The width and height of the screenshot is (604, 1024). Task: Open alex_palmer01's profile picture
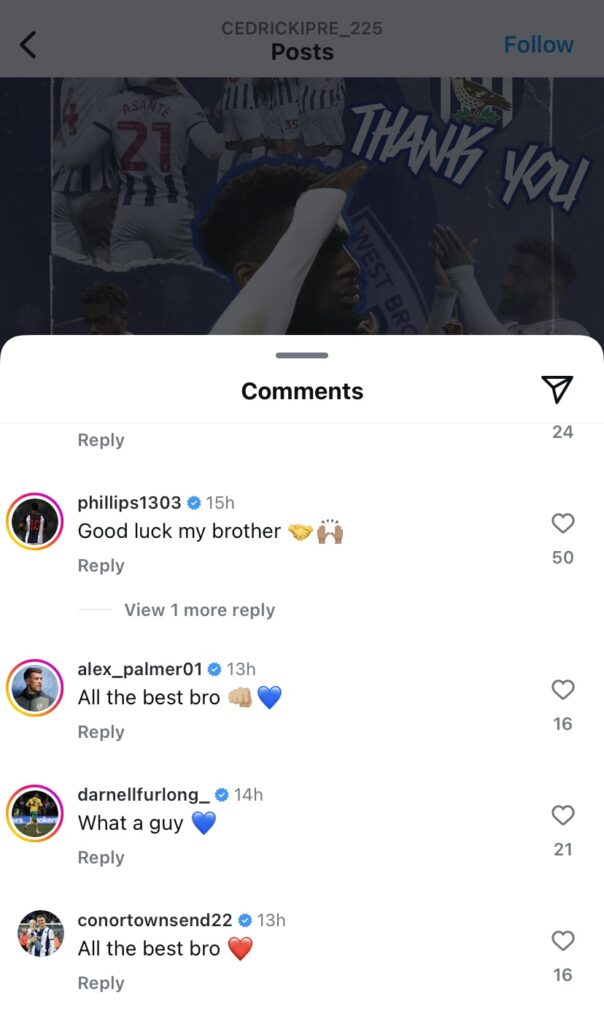click(36, 688)
